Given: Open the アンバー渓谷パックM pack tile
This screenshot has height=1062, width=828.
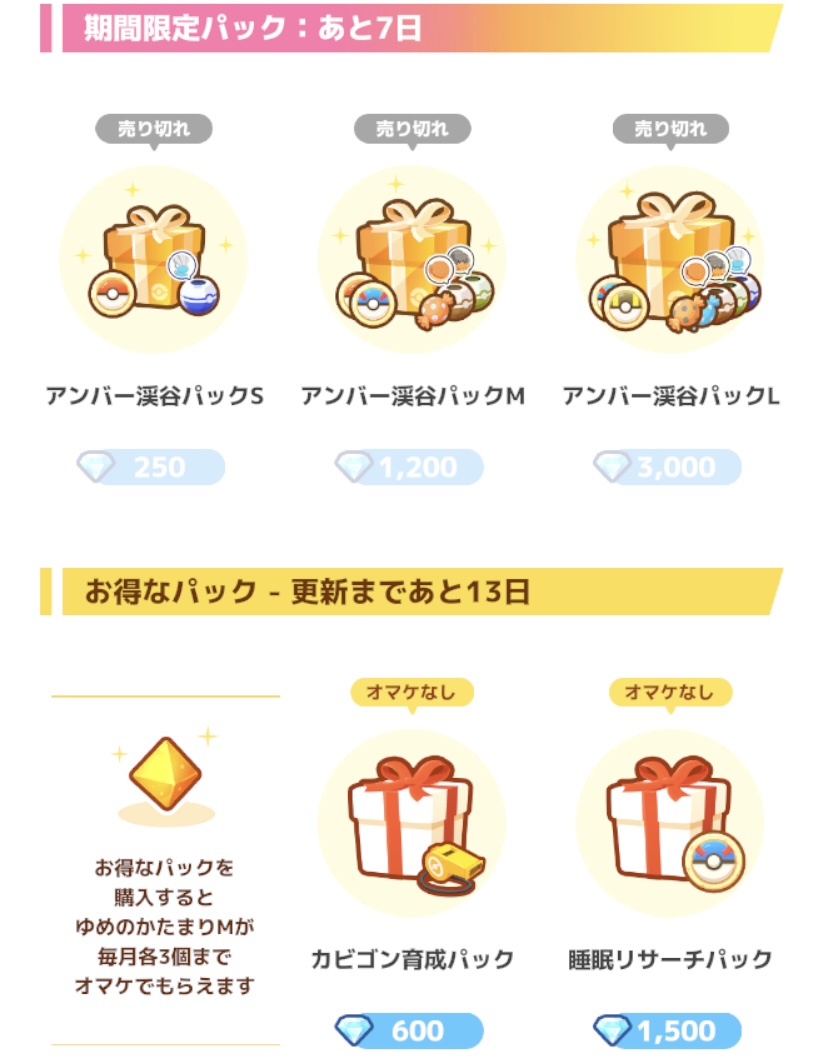Looking at the screenshot, I should (x=411, y=260).
